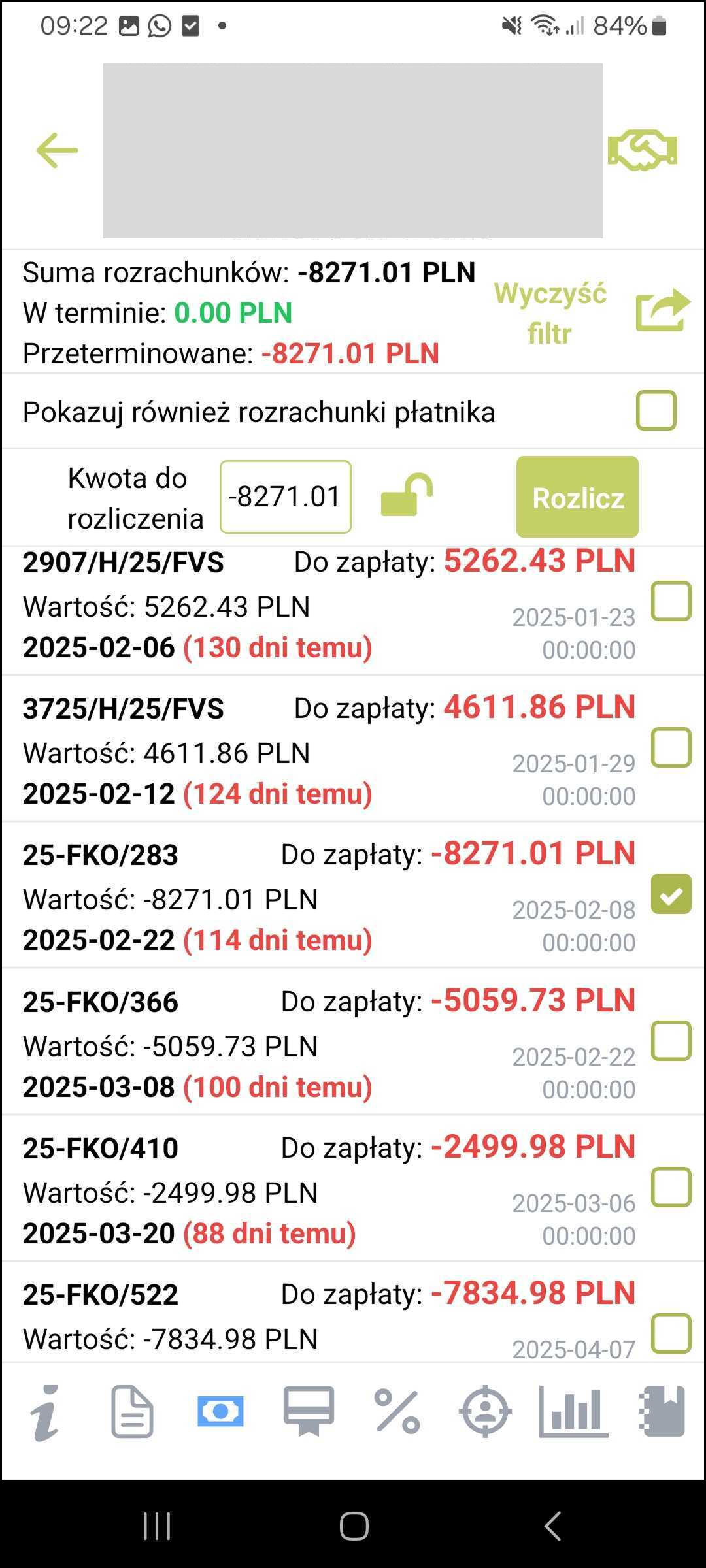The height and width of the screenshot is (1568, 706).
Task: Tap the green share arrow icon
Action: (x=663, y=310)
